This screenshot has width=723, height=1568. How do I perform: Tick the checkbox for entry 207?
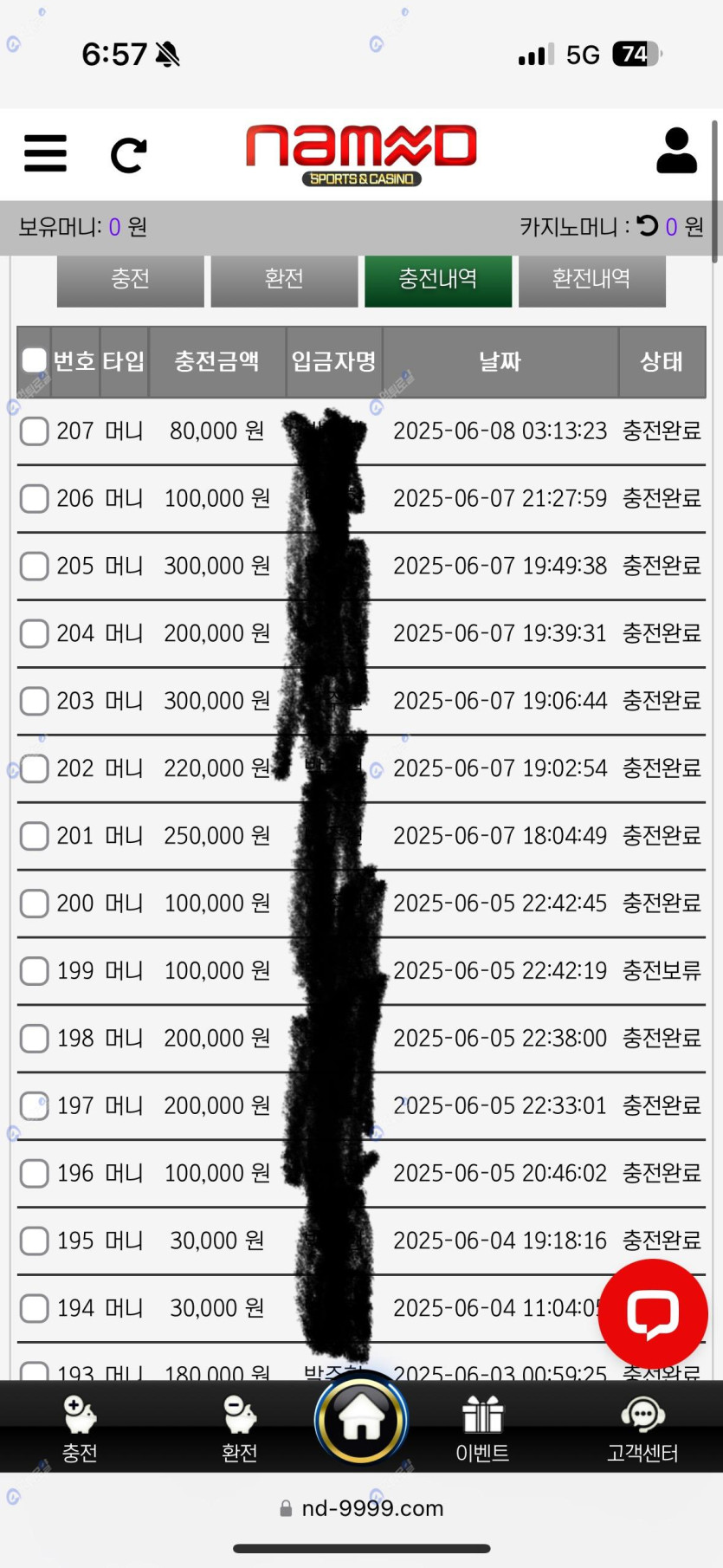[x=35, y=431]
